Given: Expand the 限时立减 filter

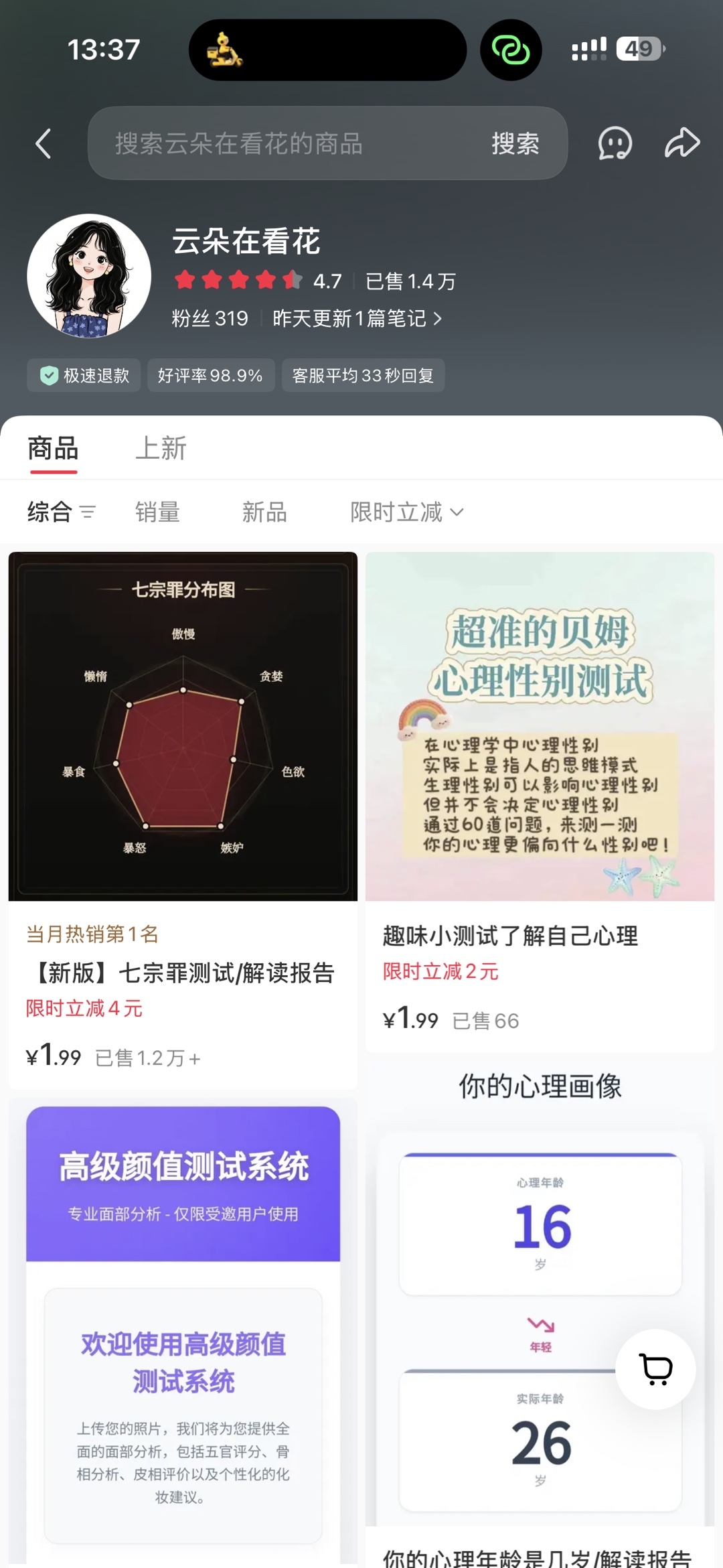Looking at the screenshot, I should click(x=407, y=512).
